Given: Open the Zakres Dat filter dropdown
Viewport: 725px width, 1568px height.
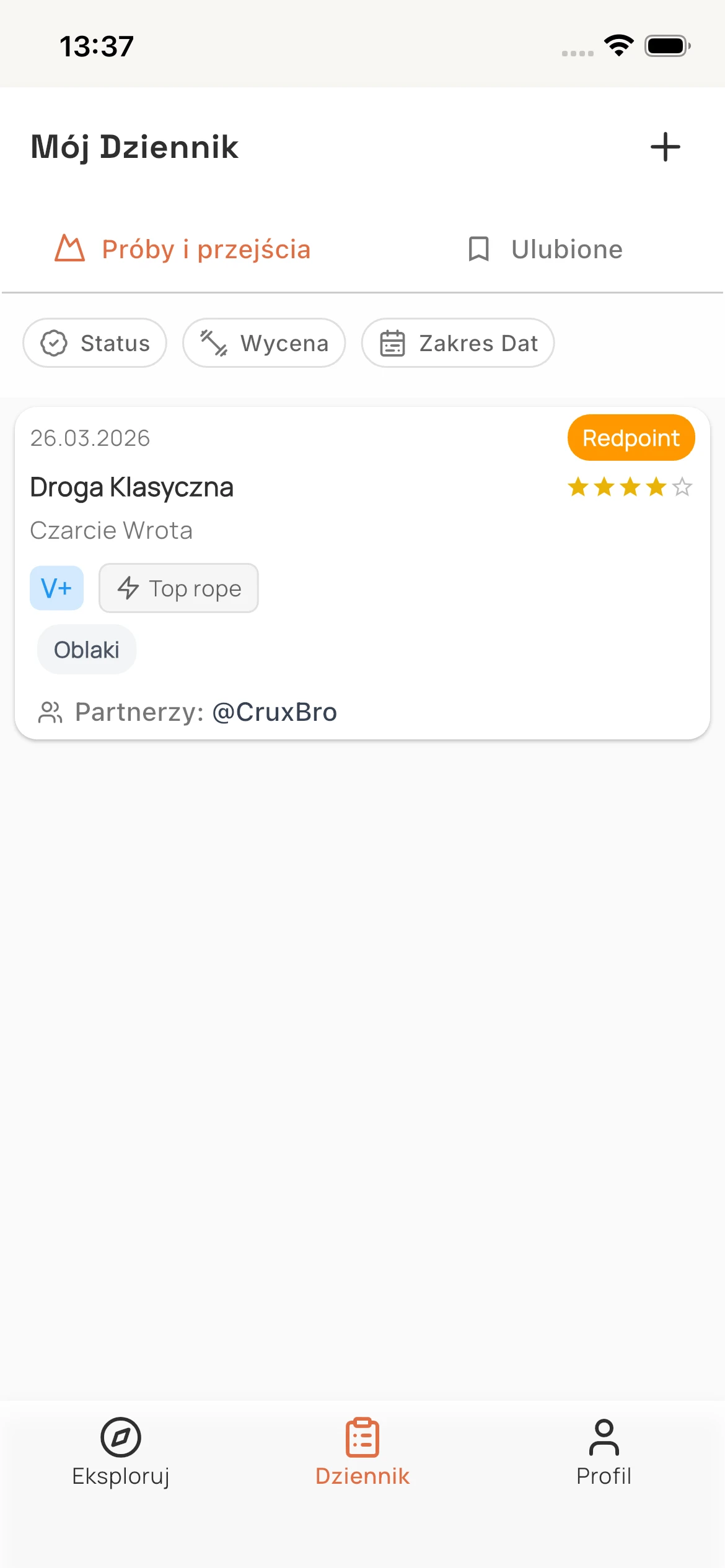Looking at the screenshot, I should coord(458,342).
